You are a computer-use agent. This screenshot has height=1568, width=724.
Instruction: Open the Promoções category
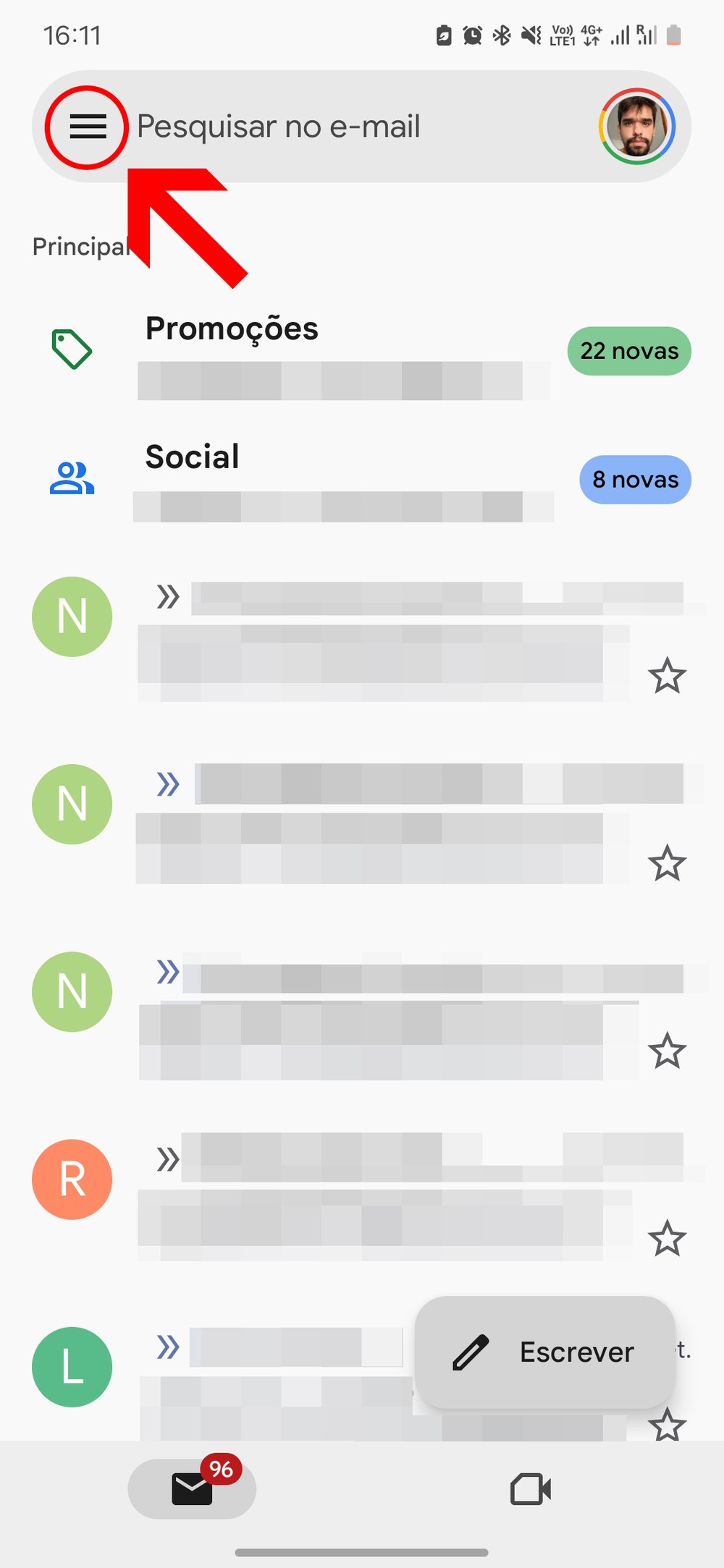pyautogui.click(x=361, y=352)
